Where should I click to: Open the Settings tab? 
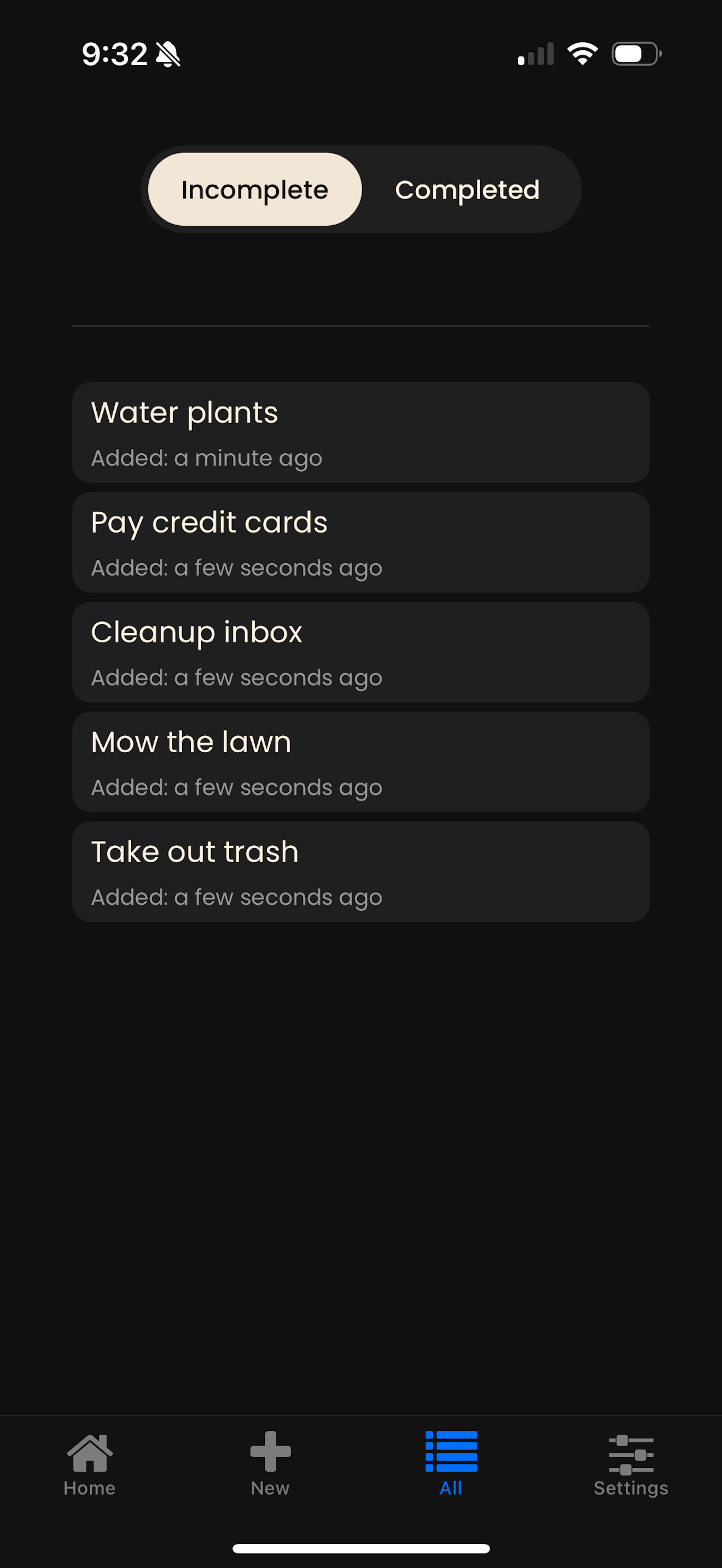pos(631,1464)
